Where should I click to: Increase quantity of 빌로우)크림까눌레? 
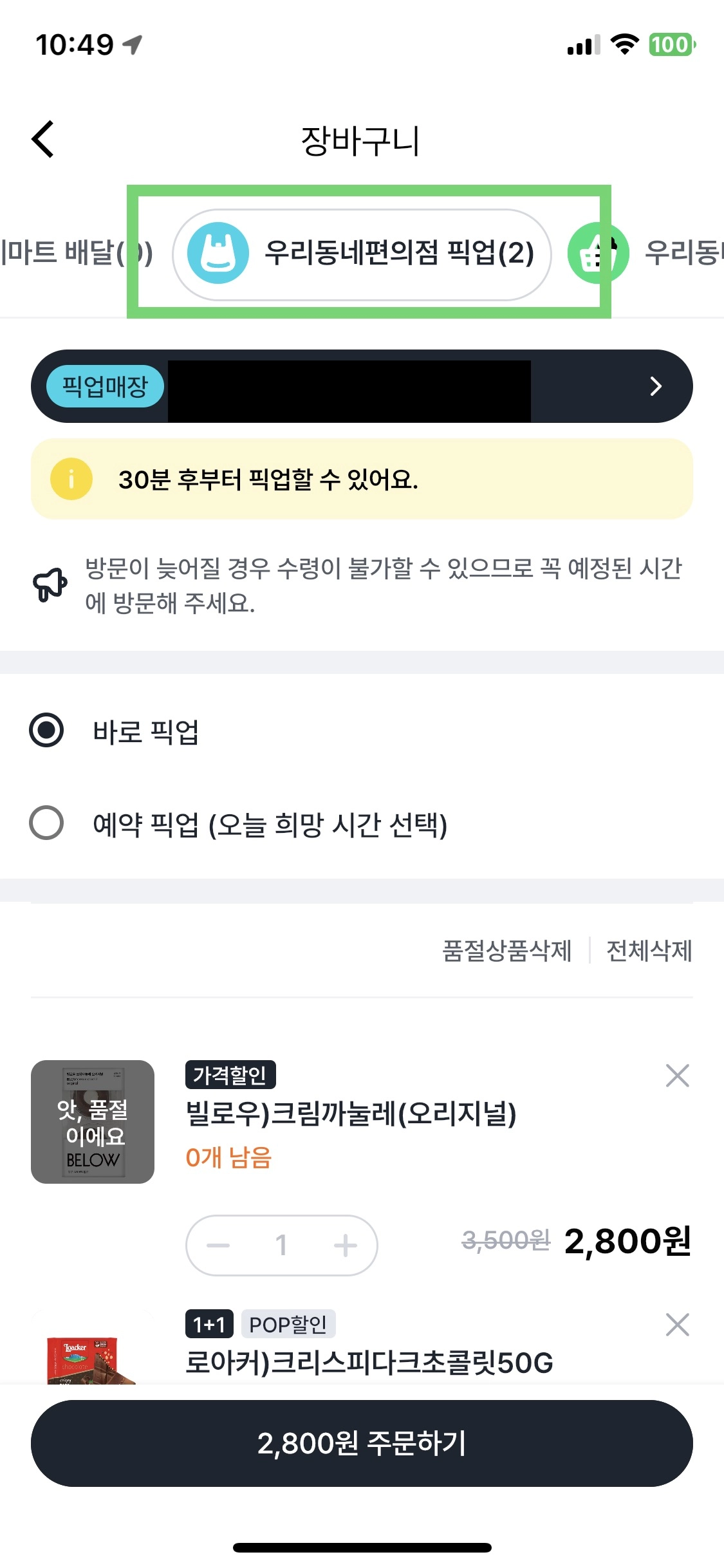[346, 1246]
